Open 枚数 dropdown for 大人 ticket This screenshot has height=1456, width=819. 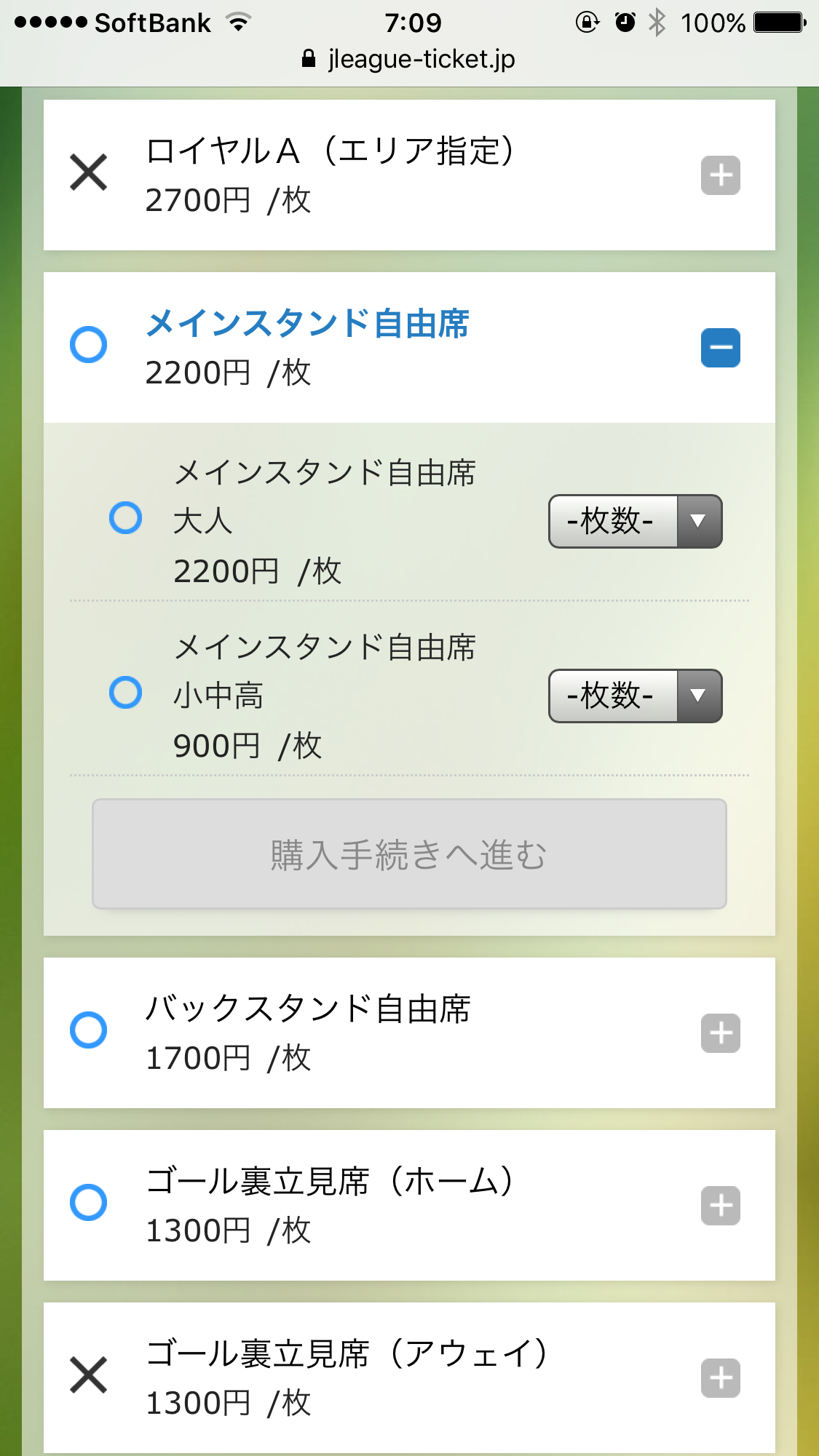(635, 521)
